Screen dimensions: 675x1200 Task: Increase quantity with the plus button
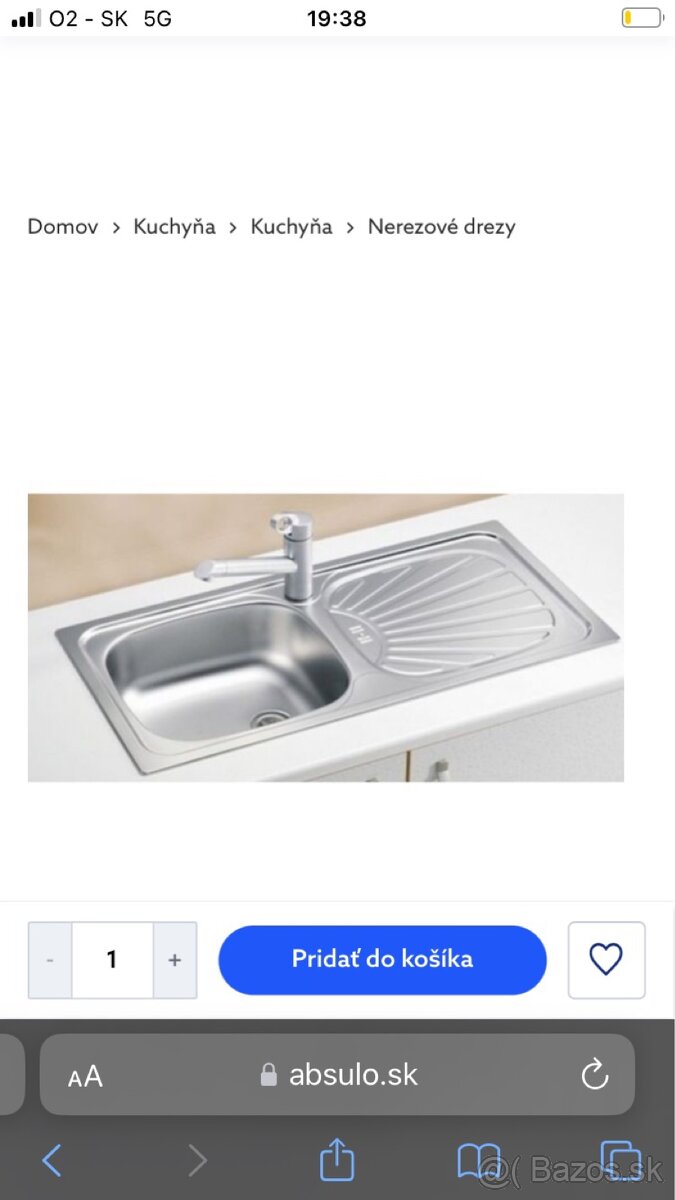tap(175, 960)
